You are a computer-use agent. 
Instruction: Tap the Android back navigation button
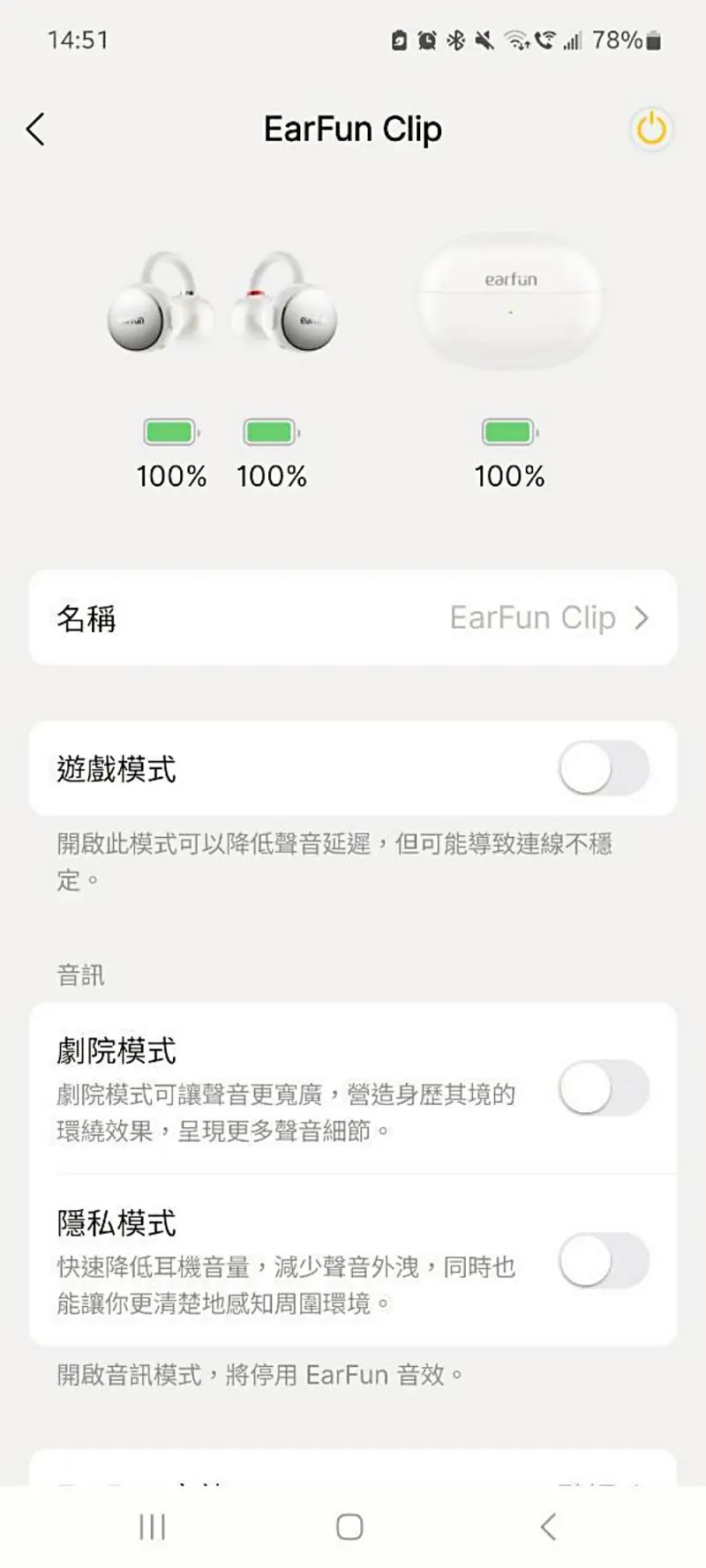click(x=547, y=1525)
